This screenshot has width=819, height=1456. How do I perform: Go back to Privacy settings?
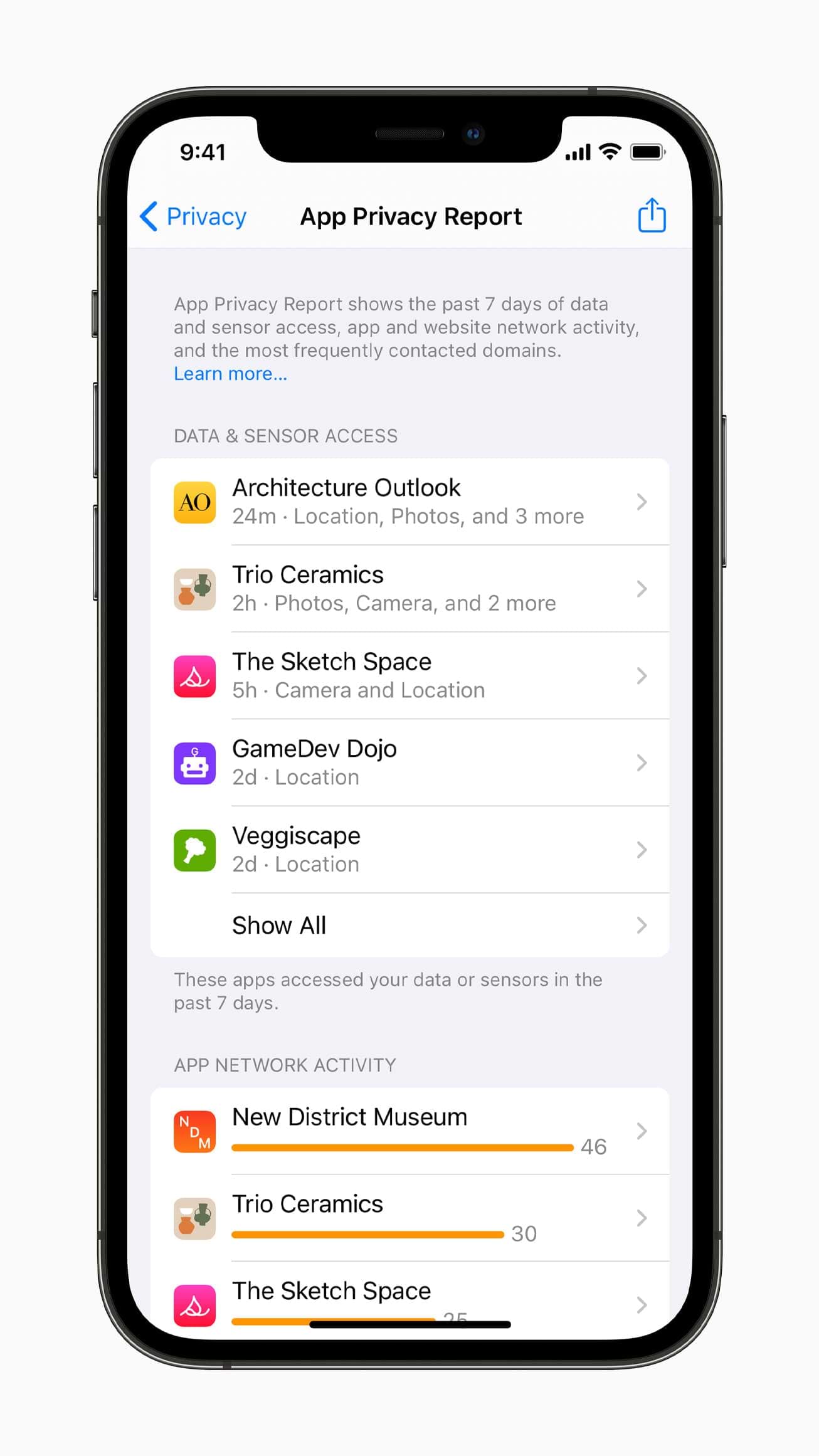tap(193, 217)
